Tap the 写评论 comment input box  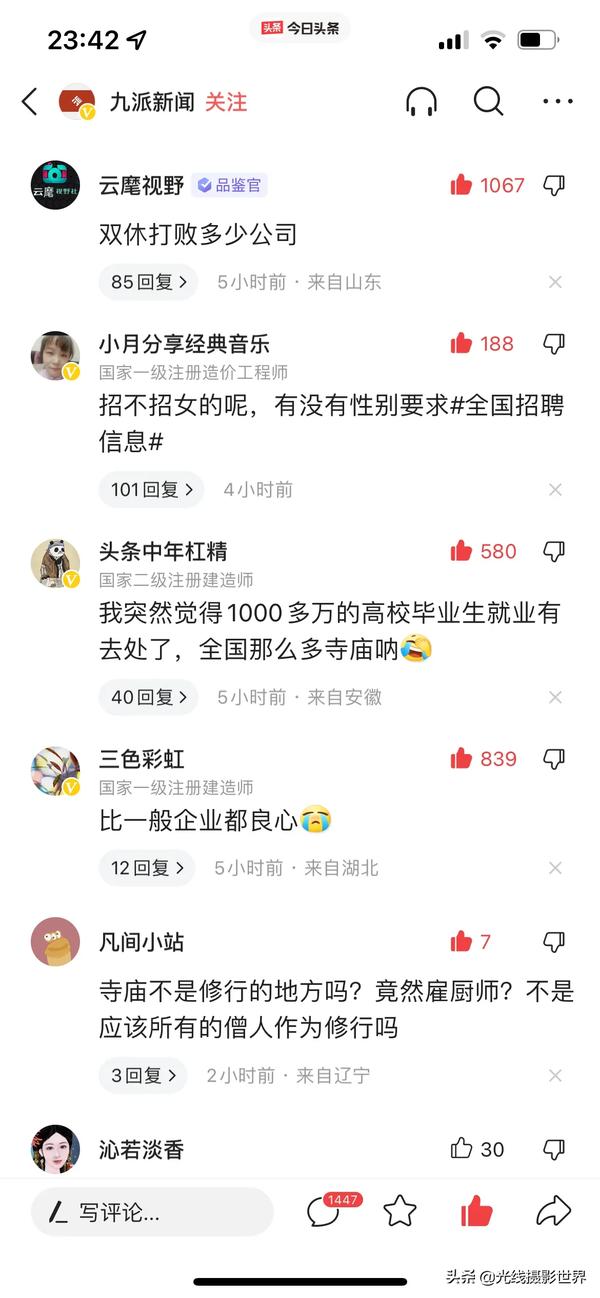152,1213
